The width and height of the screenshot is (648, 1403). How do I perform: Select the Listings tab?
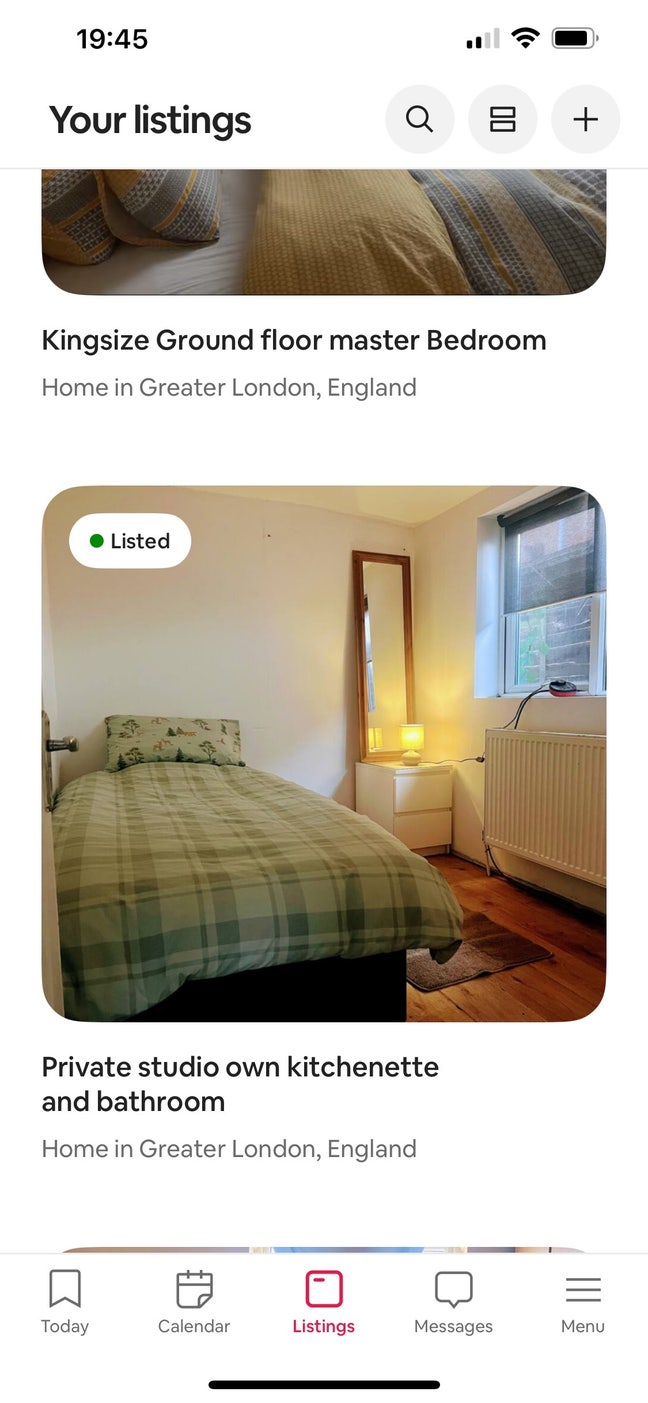pyautogui.click(x=323, y=1302)
